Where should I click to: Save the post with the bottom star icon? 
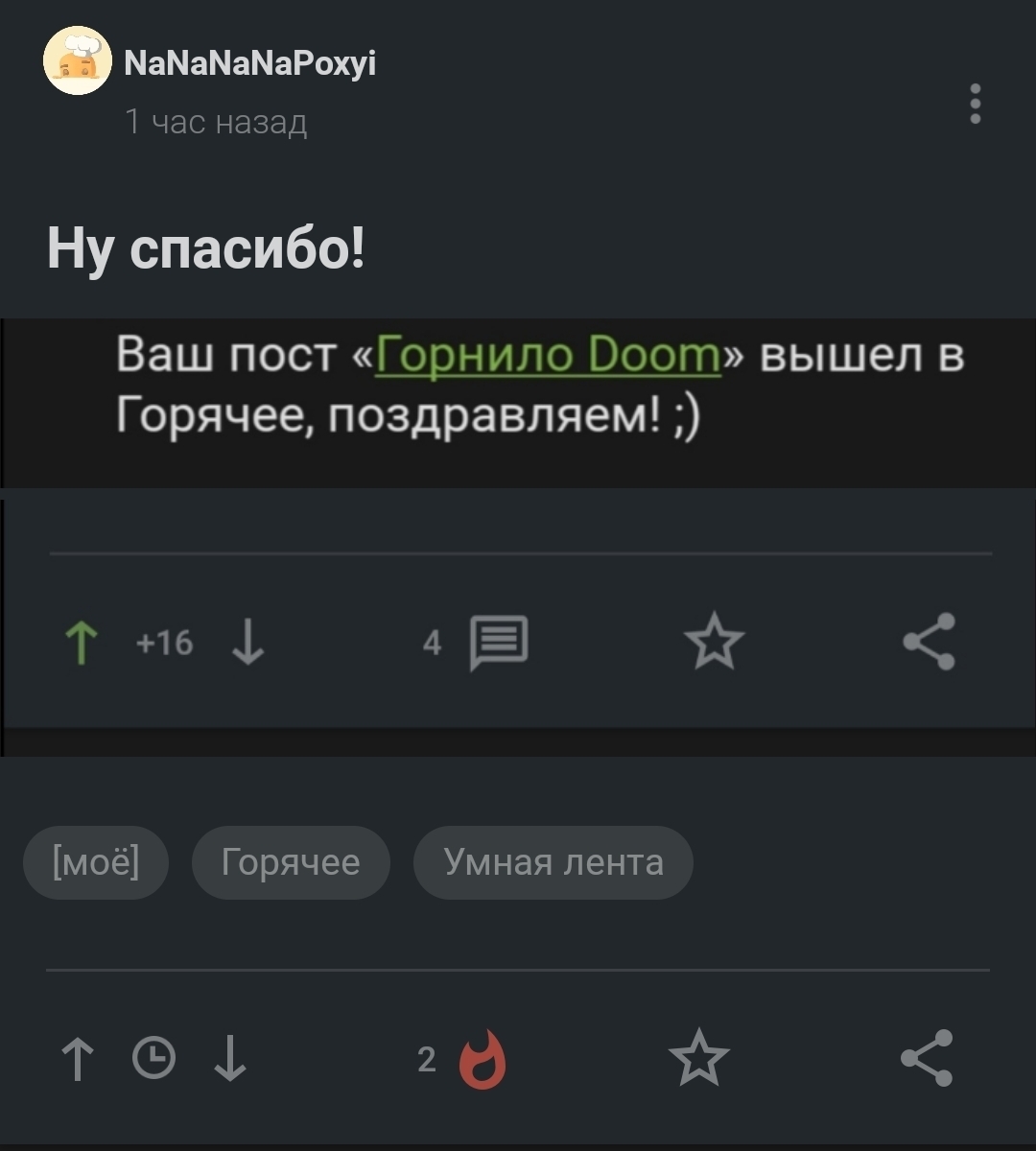point(698,1058)
